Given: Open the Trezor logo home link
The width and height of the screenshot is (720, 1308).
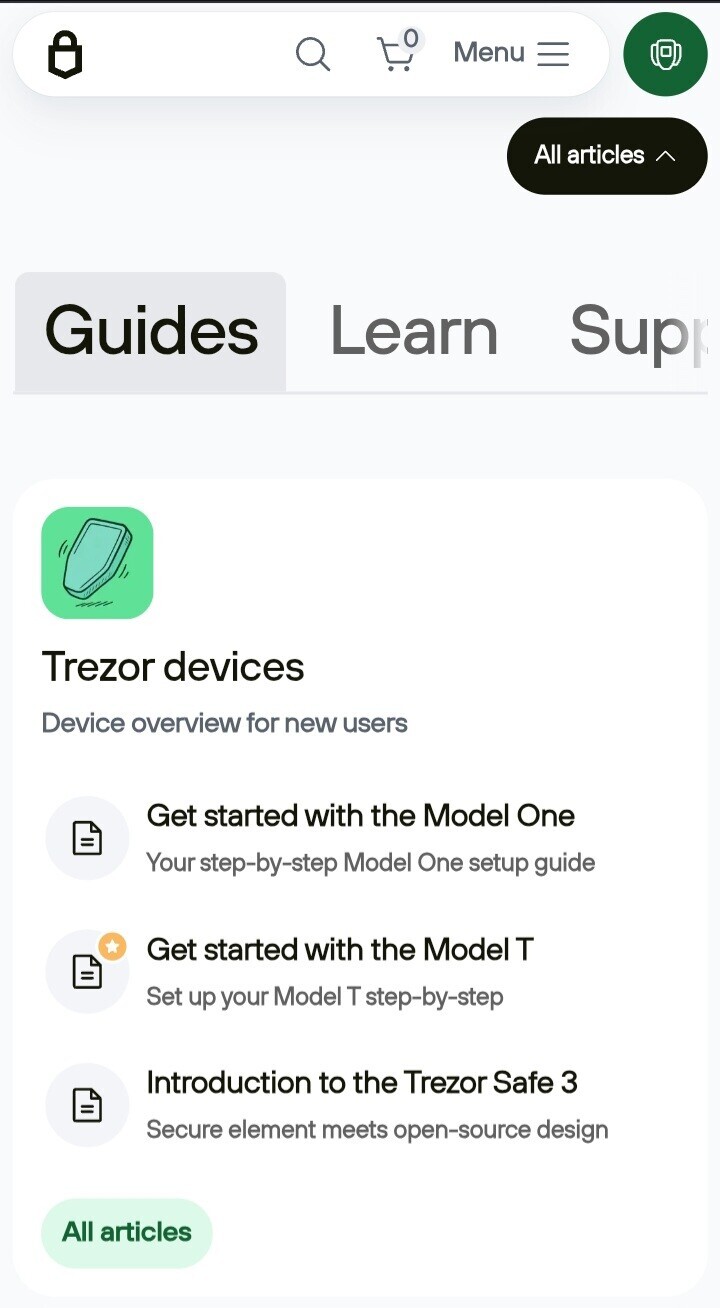Looking at the screenshot, I should click(65, 54).
